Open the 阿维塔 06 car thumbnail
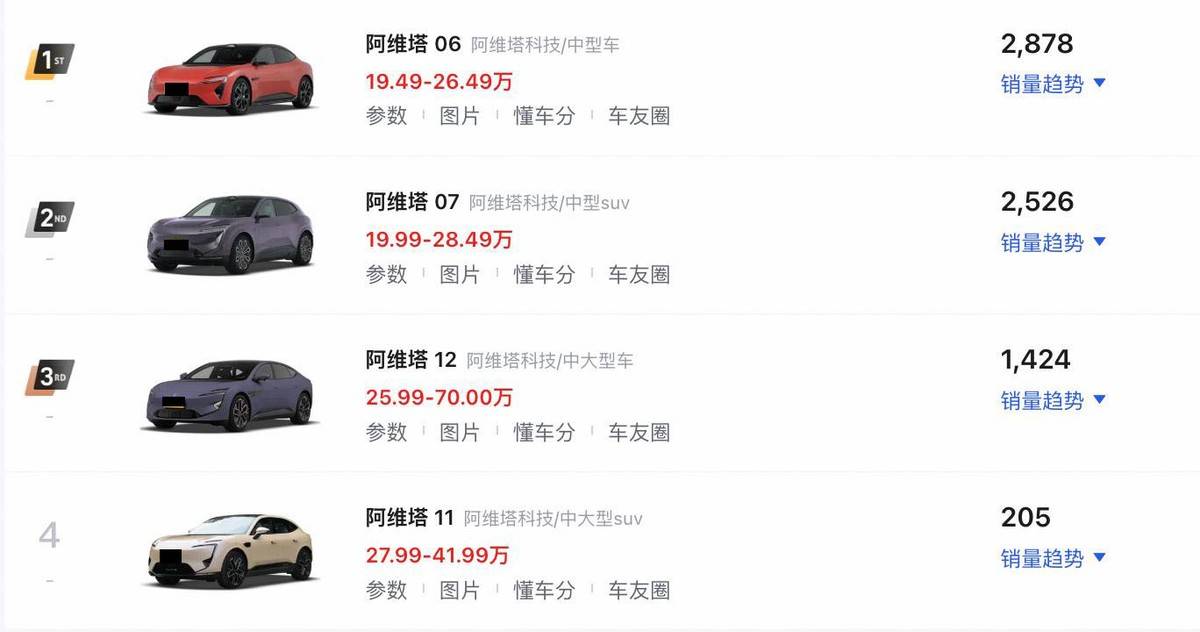1200x632 pixels. pyautogui.click(x=230, y=79)
